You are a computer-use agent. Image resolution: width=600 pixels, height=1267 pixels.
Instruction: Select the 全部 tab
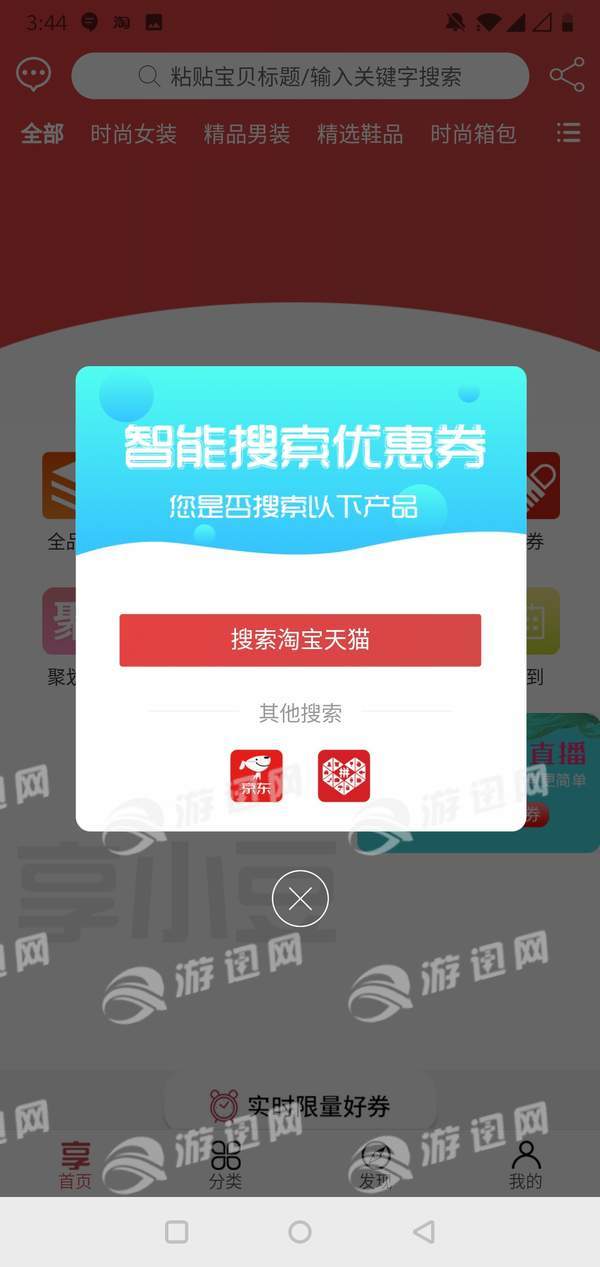point(42,134)
